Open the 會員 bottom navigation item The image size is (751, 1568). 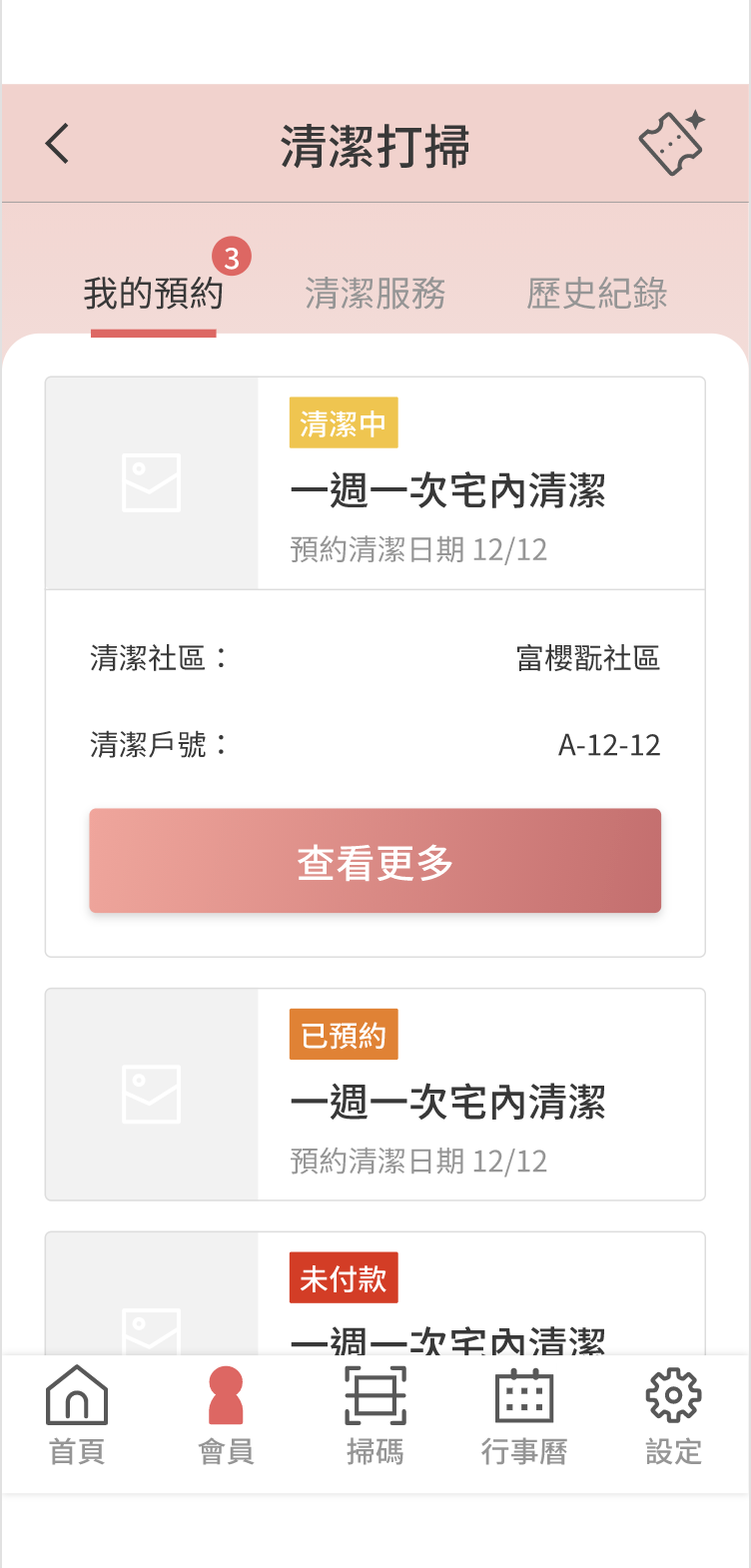[227, 1415]
